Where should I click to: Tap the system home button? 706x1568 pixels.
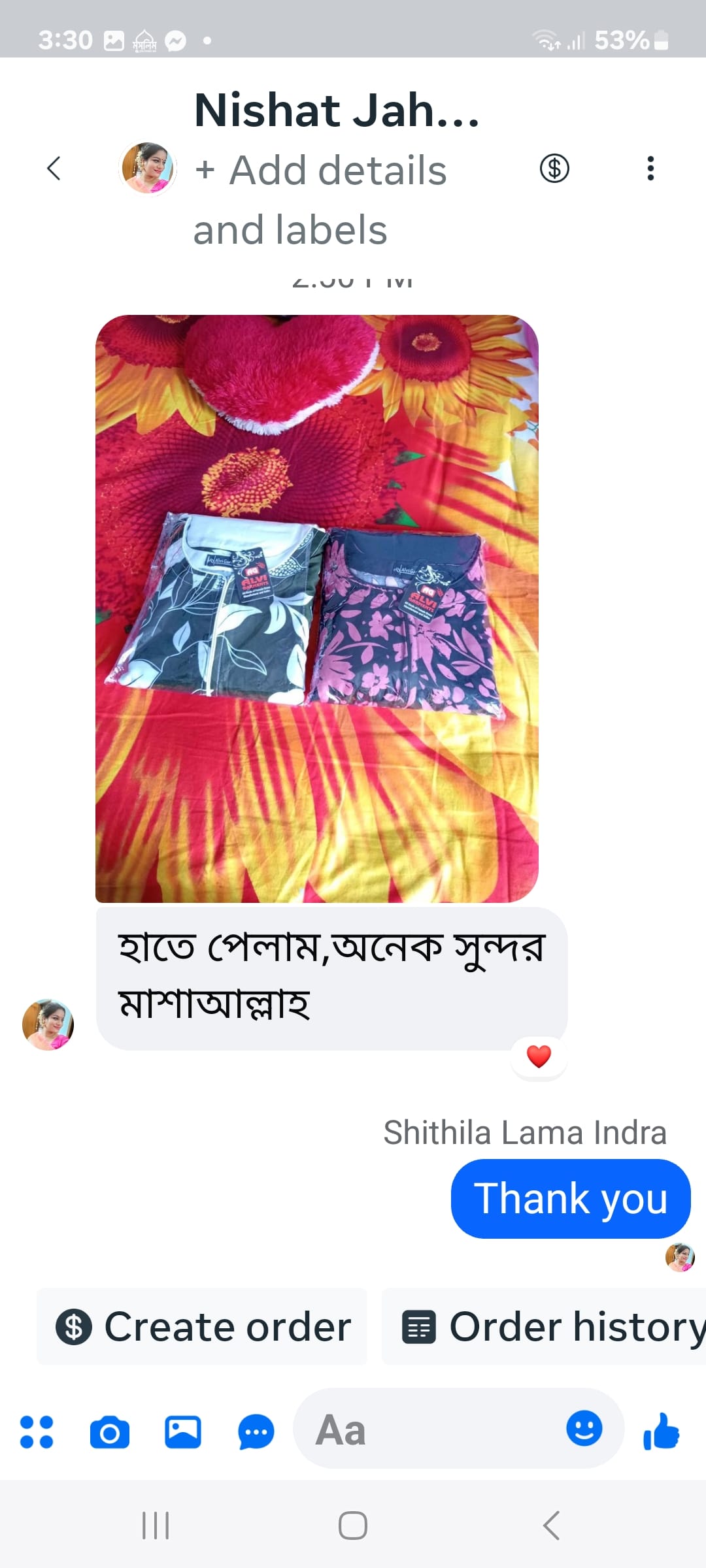click(x=353, y=1526)
